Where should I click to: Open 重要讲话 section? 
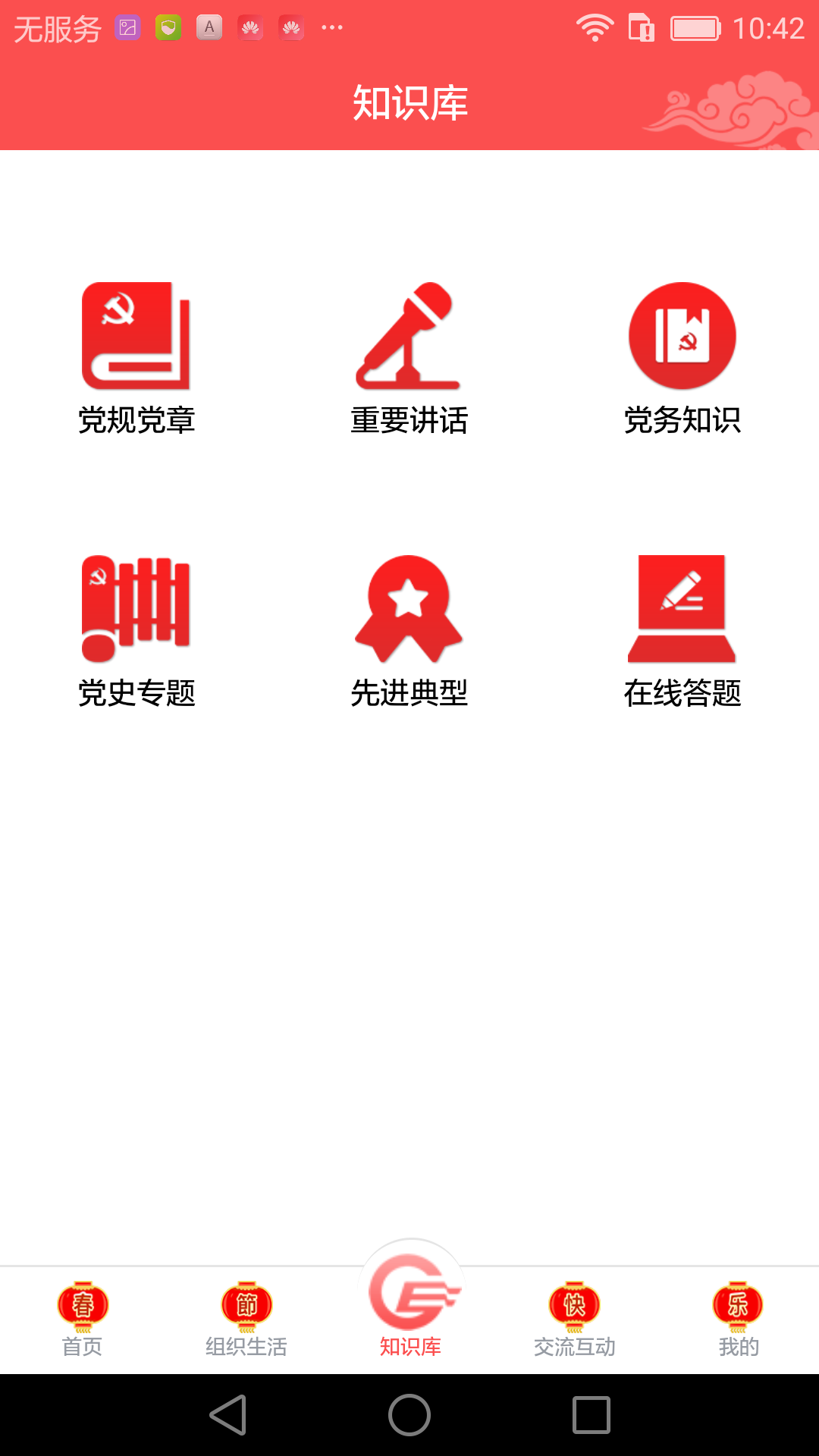point(409,356)
